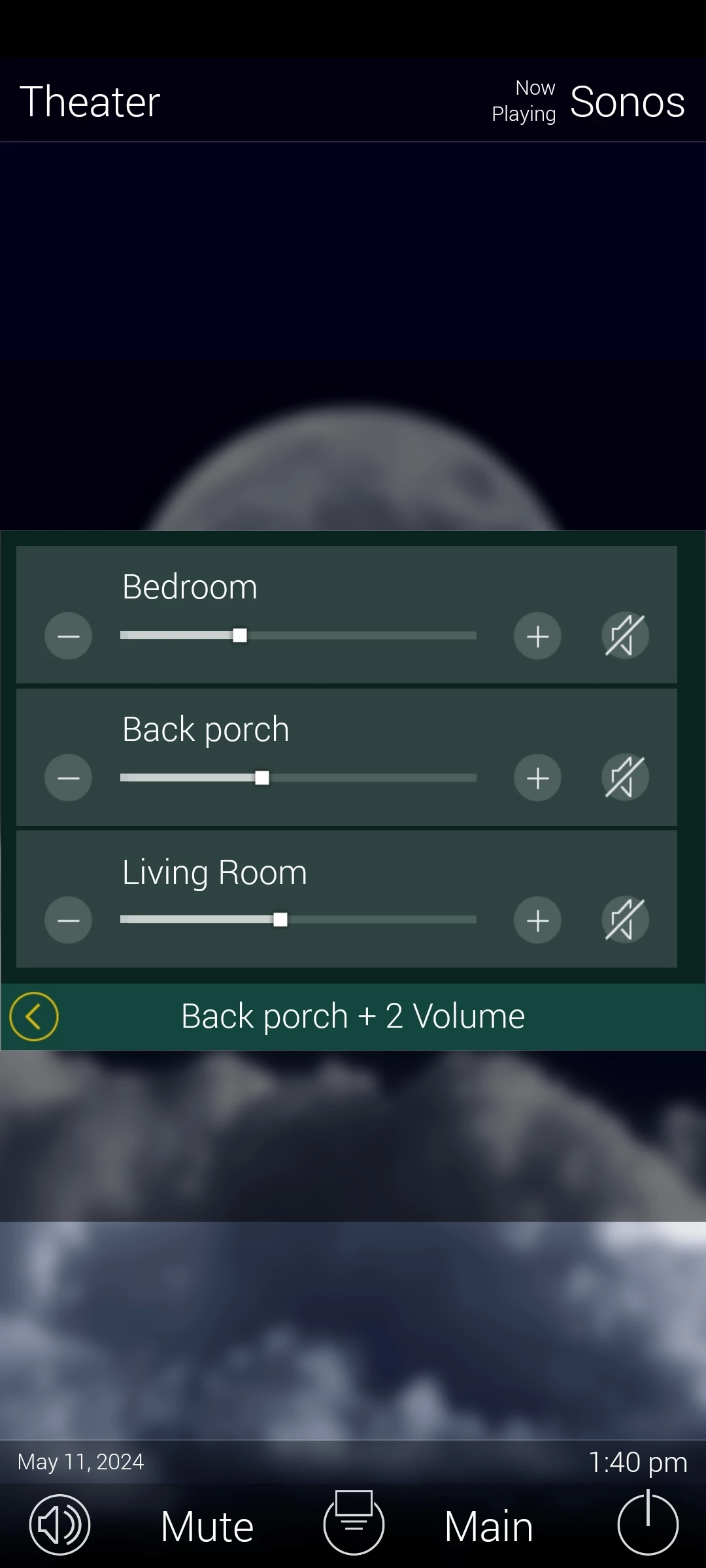Open the volume speaker icon
The width and height of the screenshot is (706, 1568).
point(59,1525)
